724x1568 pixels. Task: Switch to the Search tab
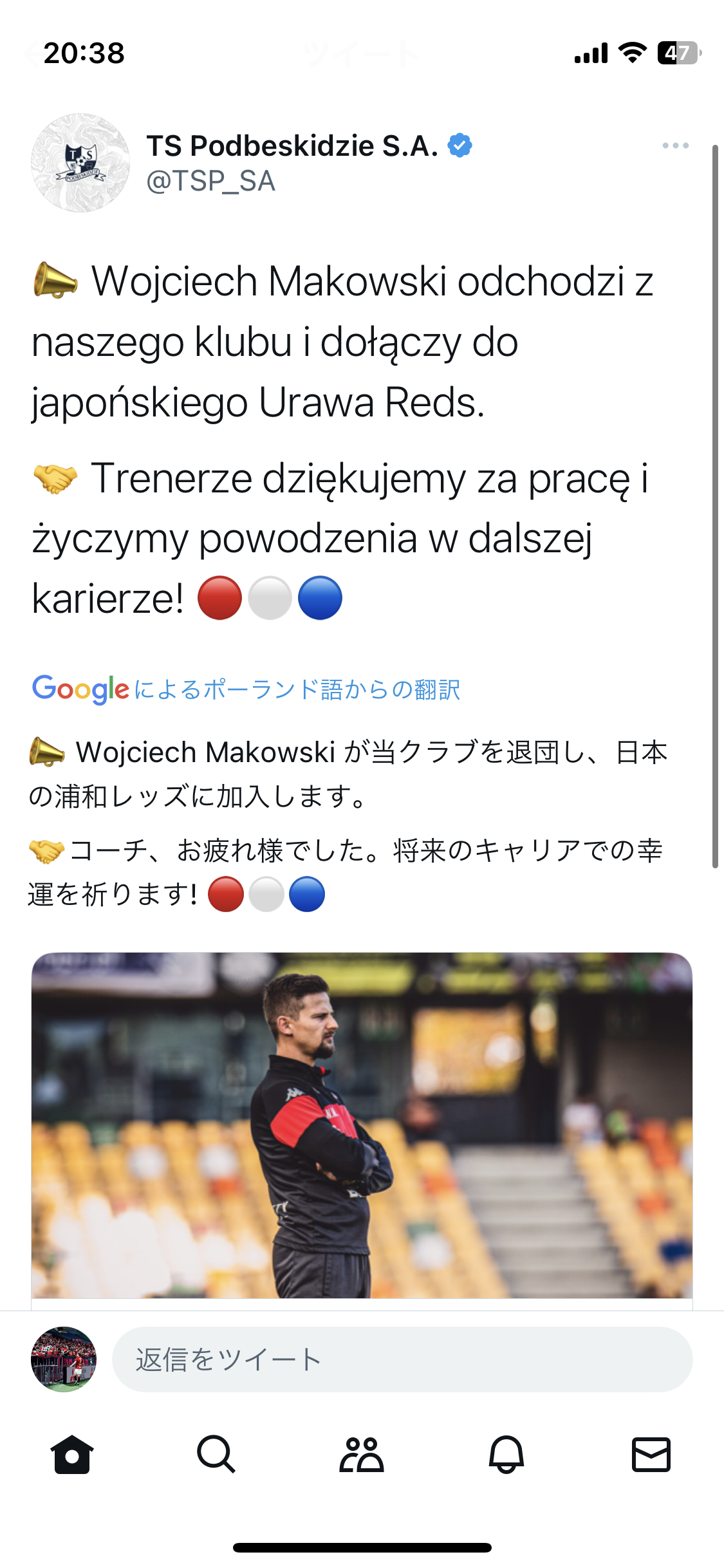[x=216, y=1455]
